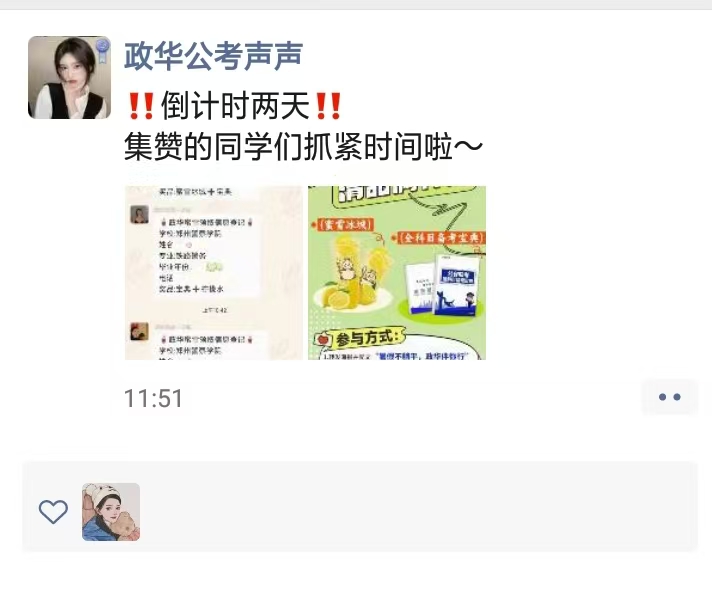Open the 政华公考声声 name link
The width and height of the screenshot is (712, 612).
[x=212, y=55]
